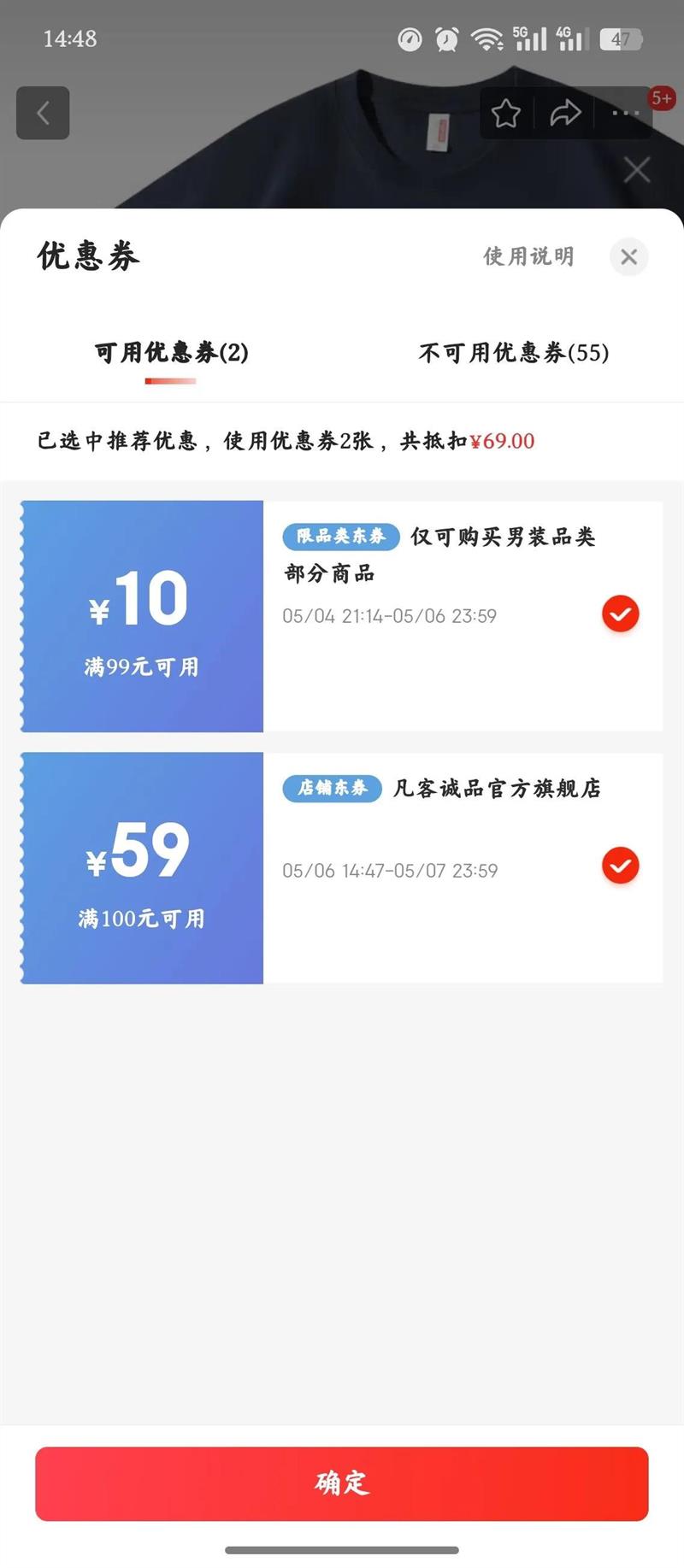The height and width of the screenshot is (1568, 684).
Task: Close the coupon sheet with the X
Action: click(628, 256)
